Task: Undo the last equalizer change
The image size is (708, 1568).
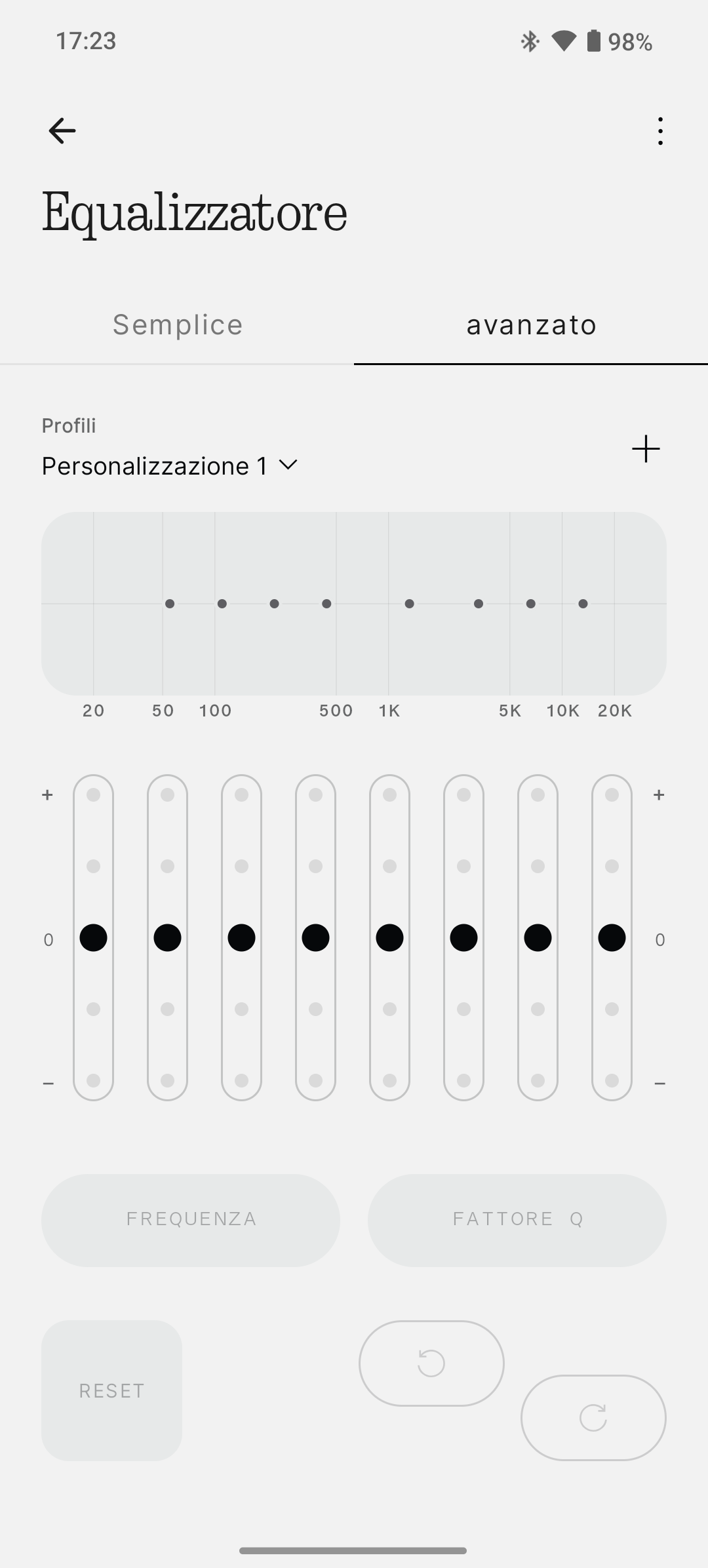Action: click(431, 1363)
